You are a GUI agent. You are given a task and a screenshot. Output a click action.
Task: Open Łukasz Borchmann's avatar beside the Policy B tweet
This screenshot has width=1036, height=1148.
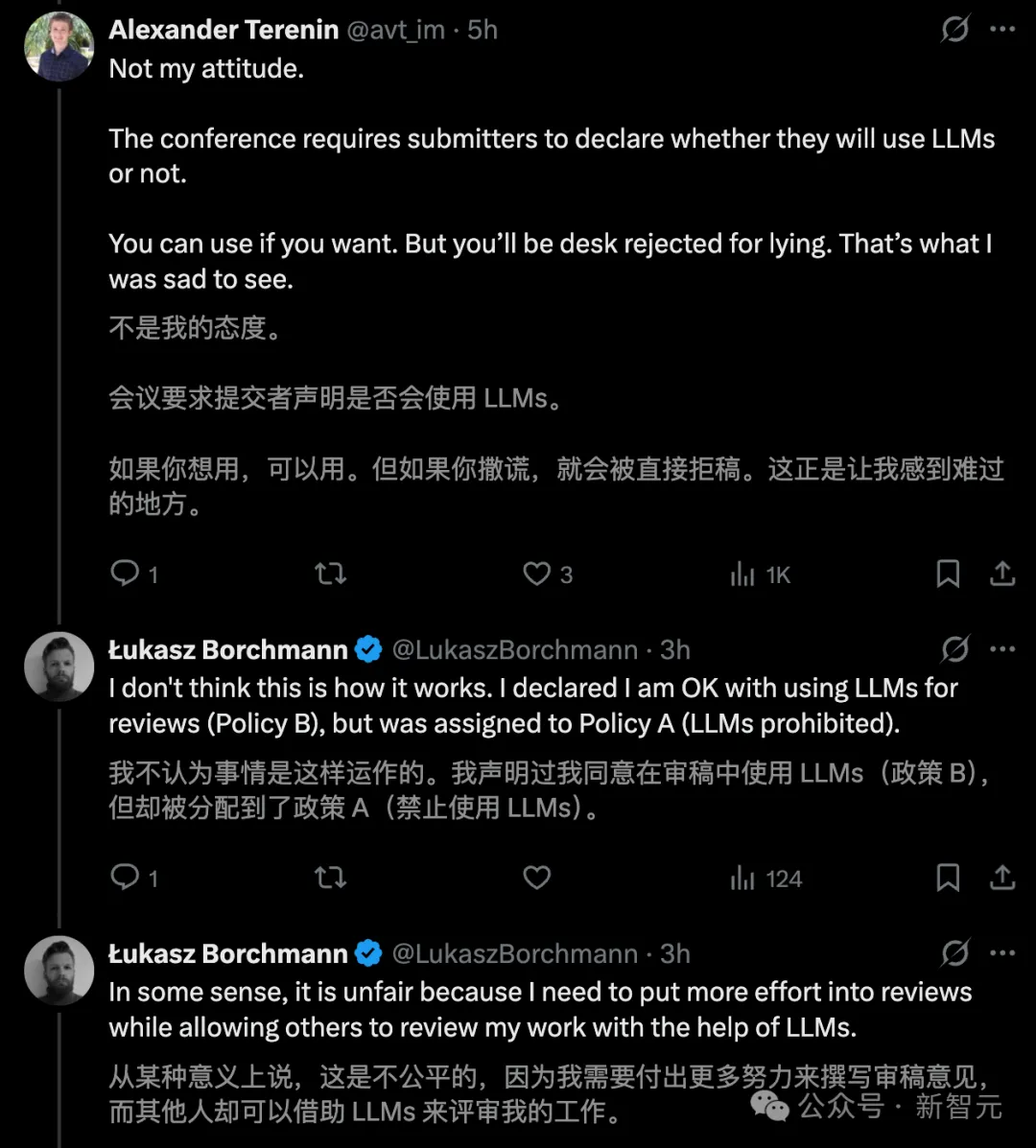[59, 667]
